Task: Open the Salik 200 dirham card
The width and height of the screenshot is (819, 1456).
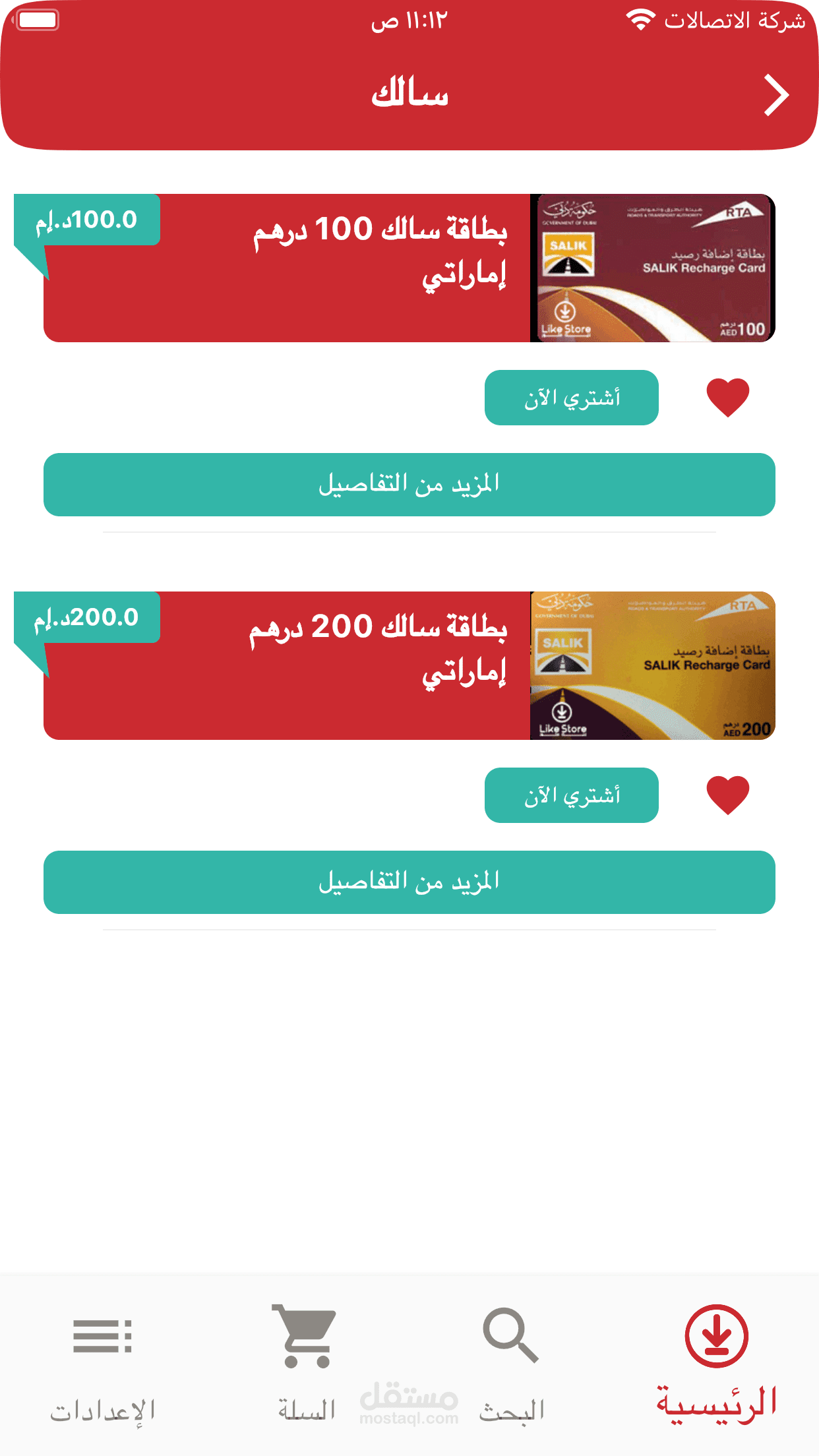Action: (x=409, y=665)
